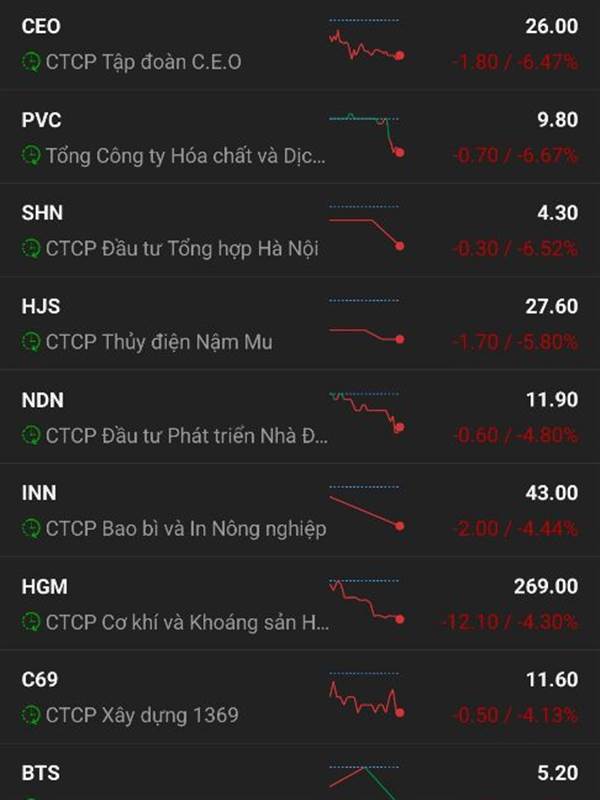Screen dimensions: 600x800
Task: Open the BTS stock row
Action: [x=300, y=776]
